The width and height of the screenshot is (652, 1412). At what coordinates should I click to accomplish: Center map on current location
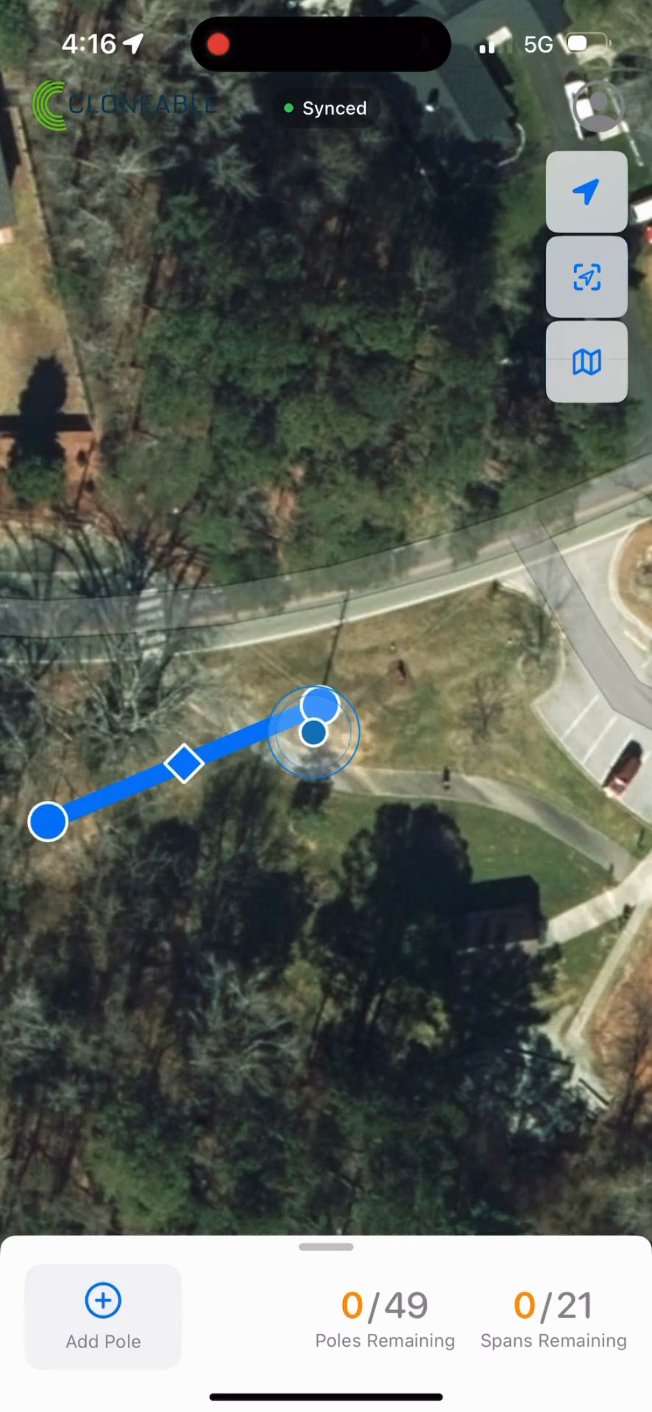coord(587,192)
